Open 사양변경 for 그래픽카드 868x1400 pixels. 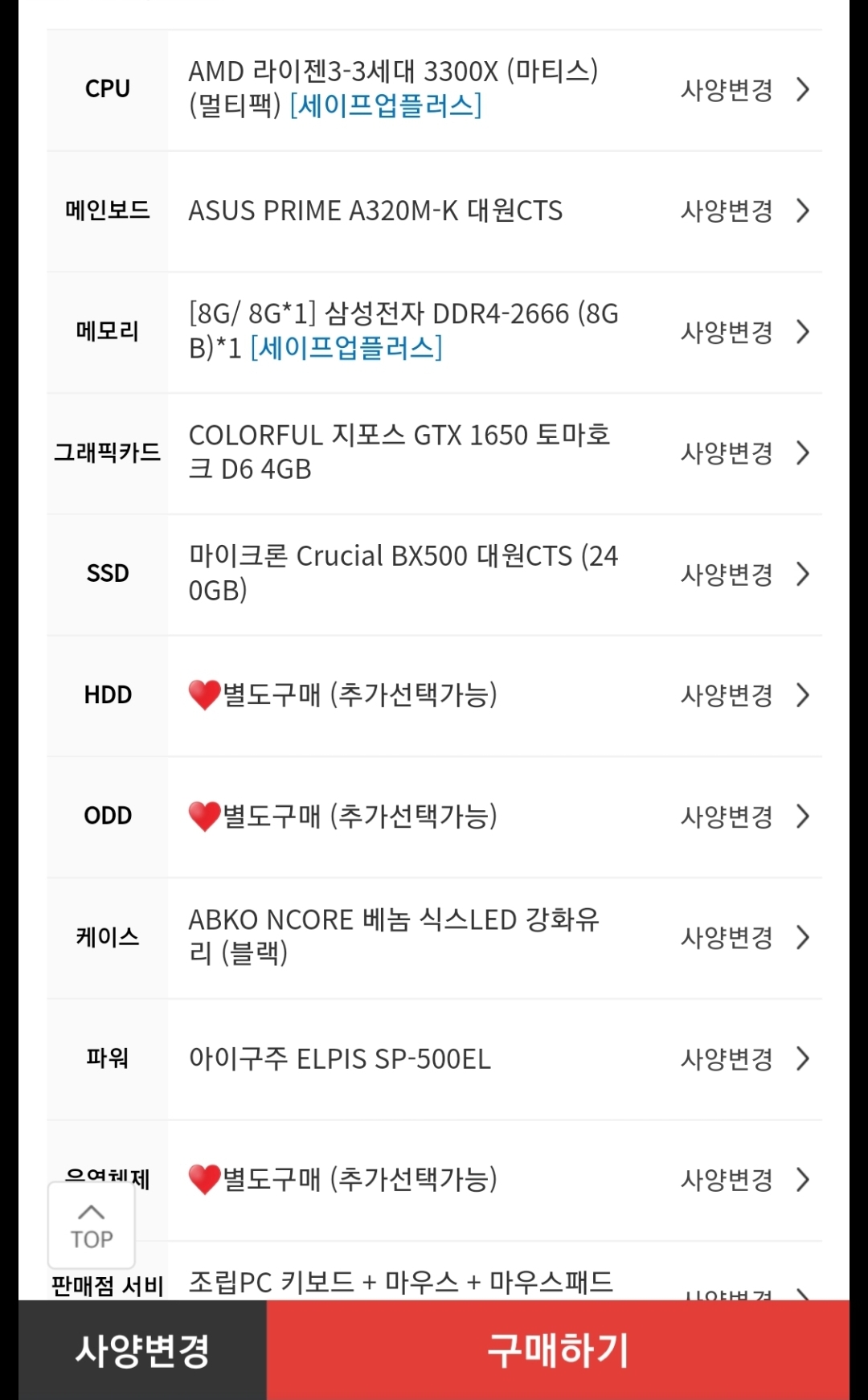coord(744,453)
